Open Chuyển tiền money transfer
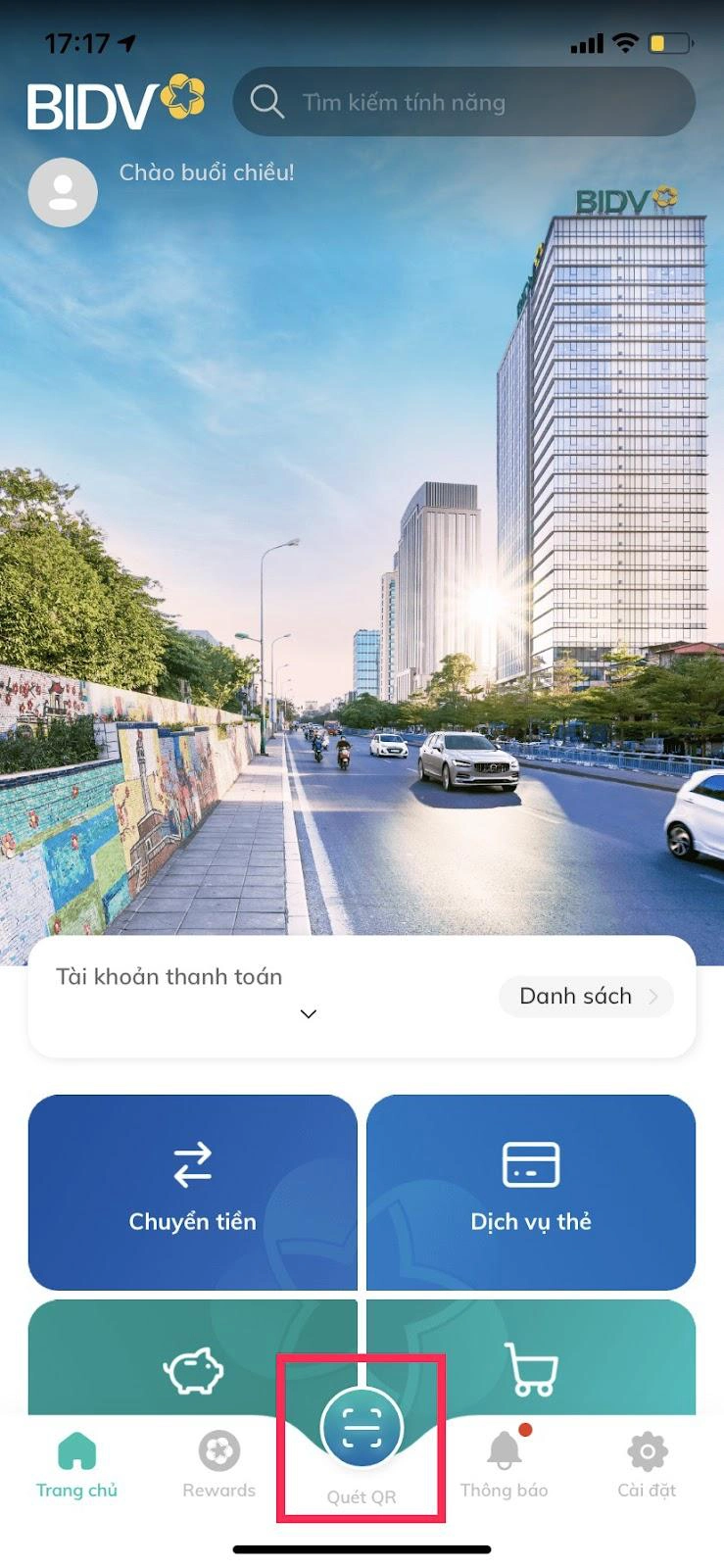 (192, 1191)
